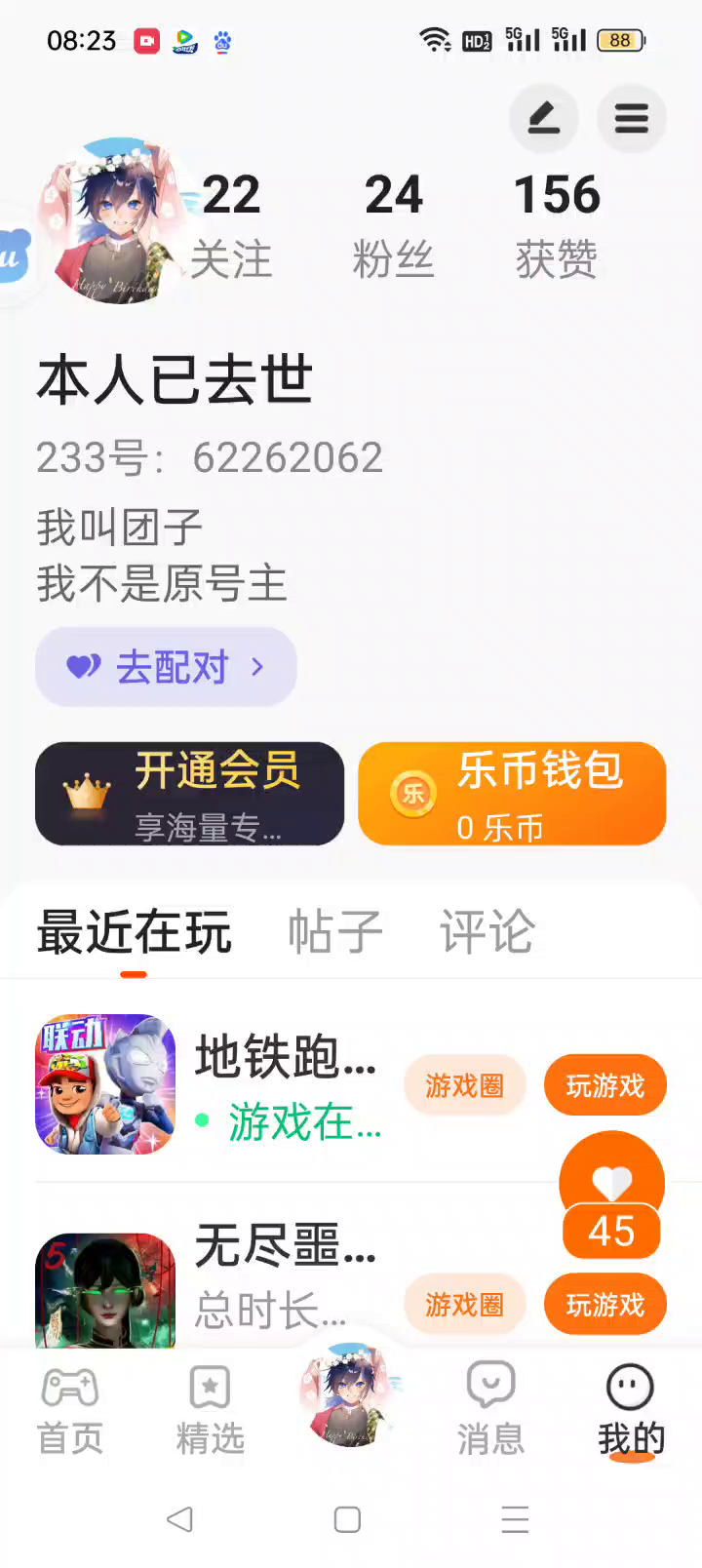The width and height of the screenshot is (702, 1568).
Task: Open the 消息 messages tab
Action: point(490,1410)
